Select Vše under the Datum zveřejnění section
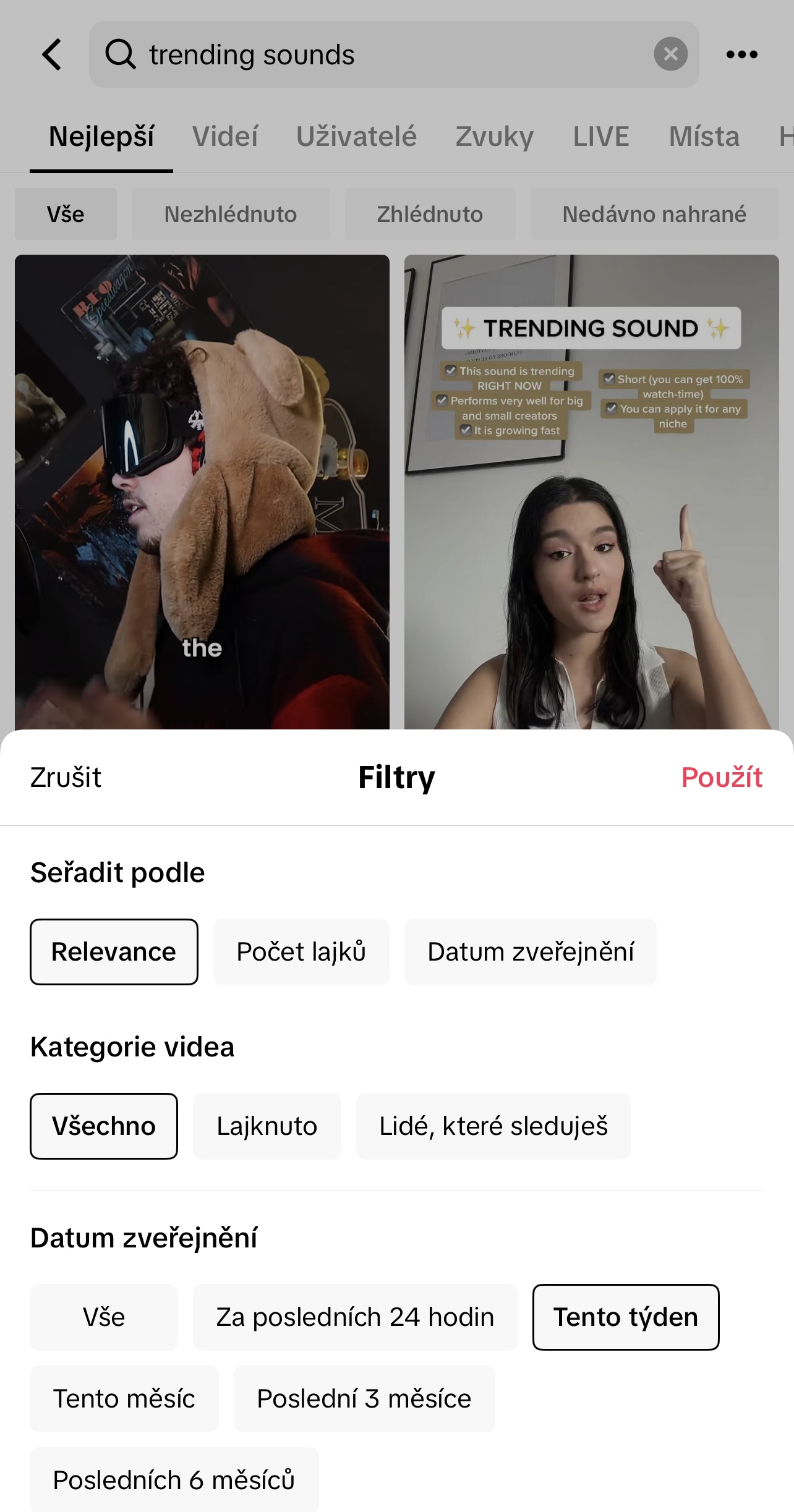 click(x=104, y=1317)
